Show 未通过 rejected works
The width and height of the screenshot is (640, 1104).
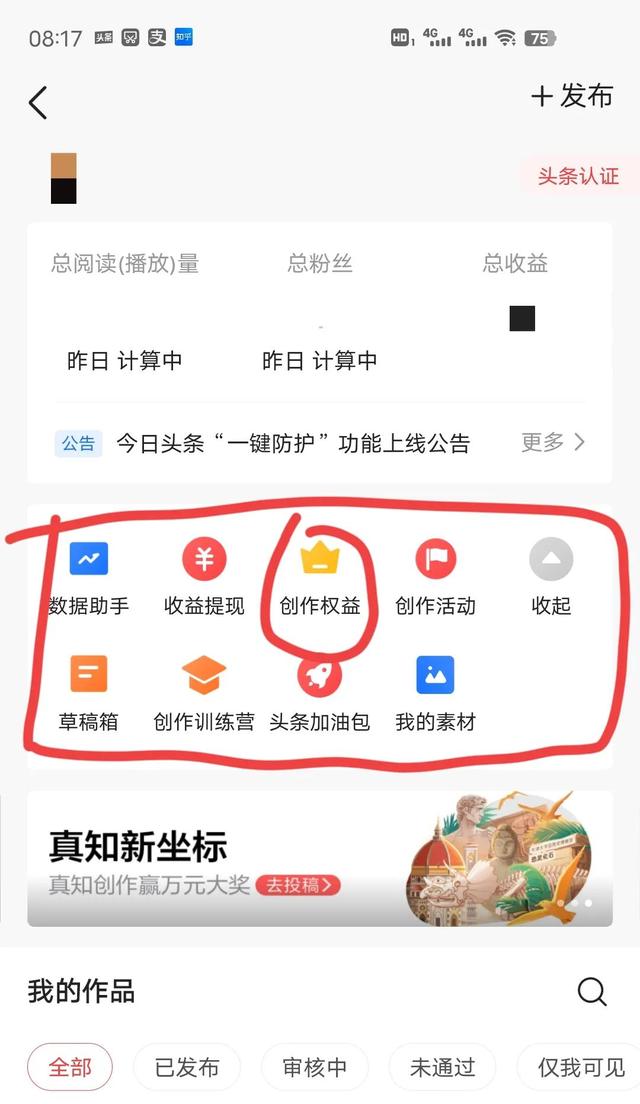442,1067
